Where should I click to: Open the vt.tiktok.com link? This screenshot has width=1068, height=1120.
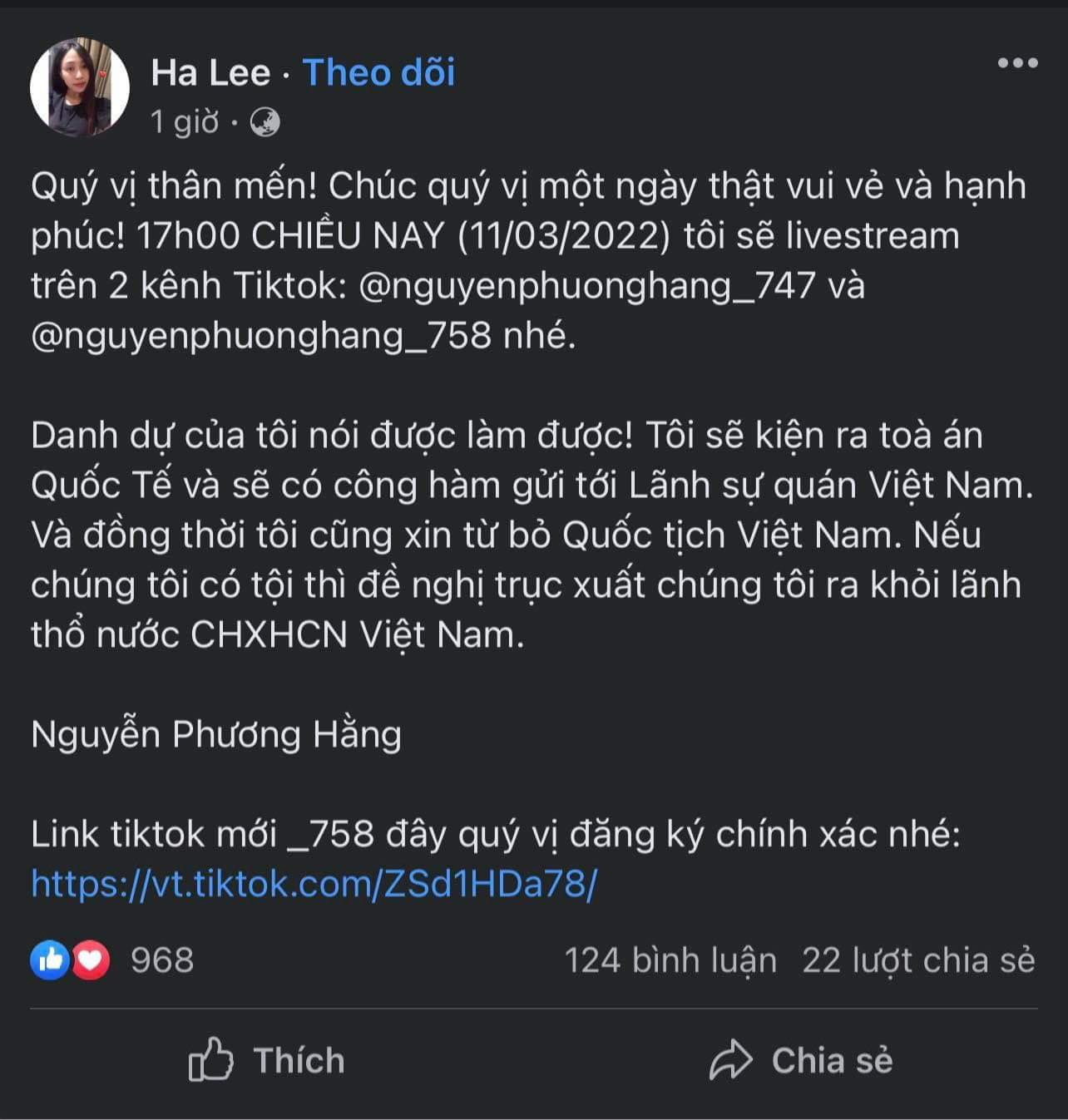pos(314,883)
